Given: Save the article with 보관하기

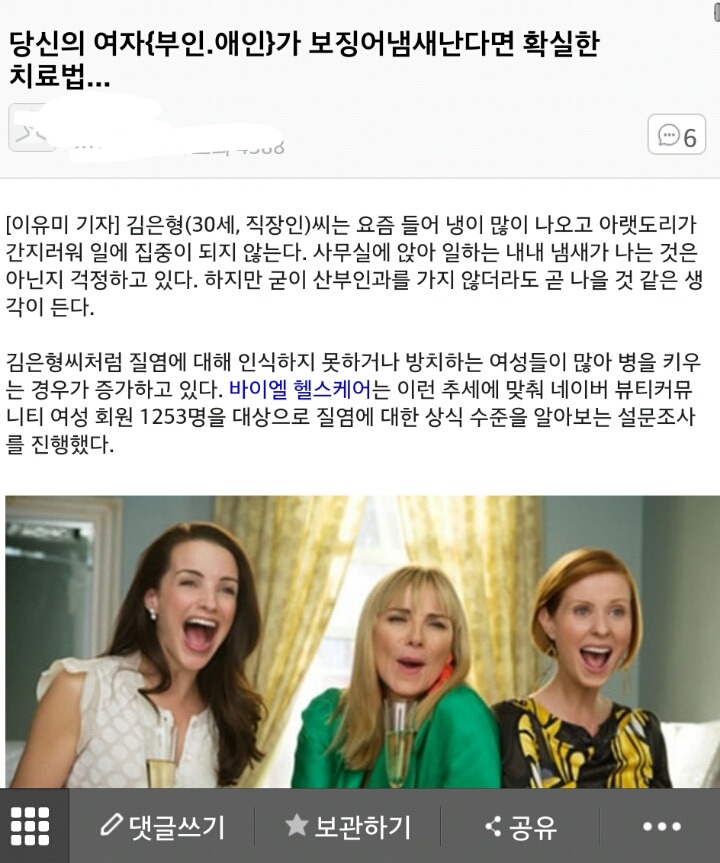Looking at the screenshot, I should pos(348,827).
